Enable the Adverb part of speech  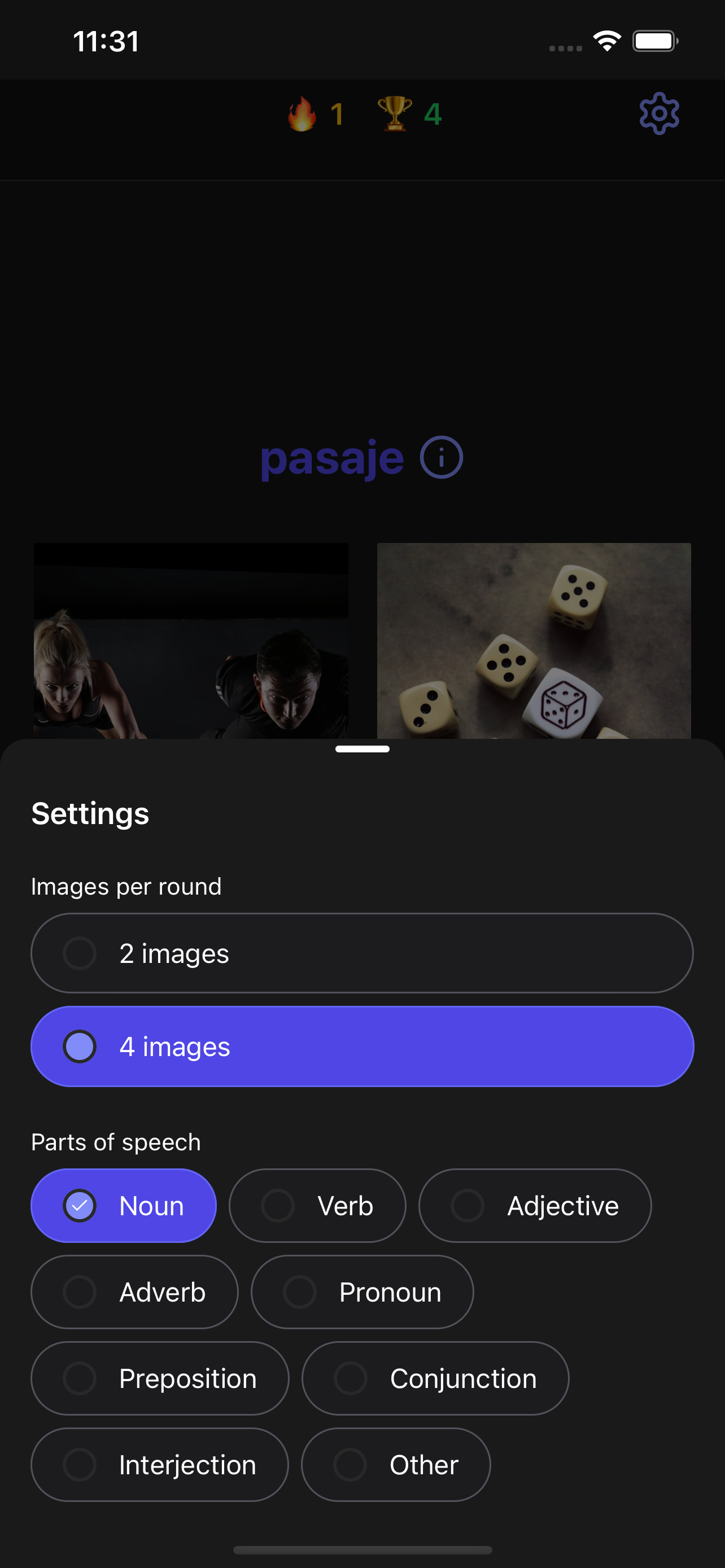(134, 1291)
